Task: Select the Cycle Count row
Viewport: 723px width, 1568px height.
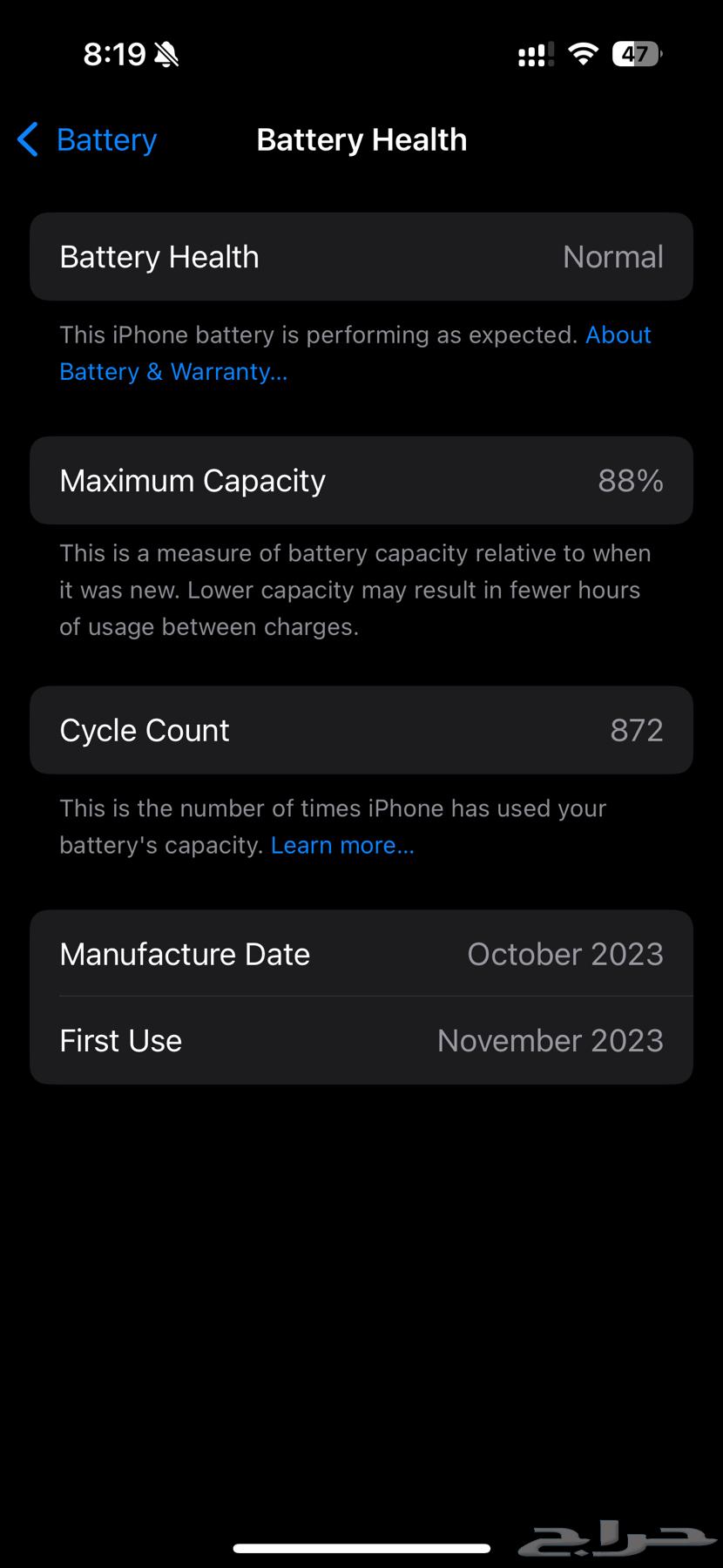Action: [361, 730]
